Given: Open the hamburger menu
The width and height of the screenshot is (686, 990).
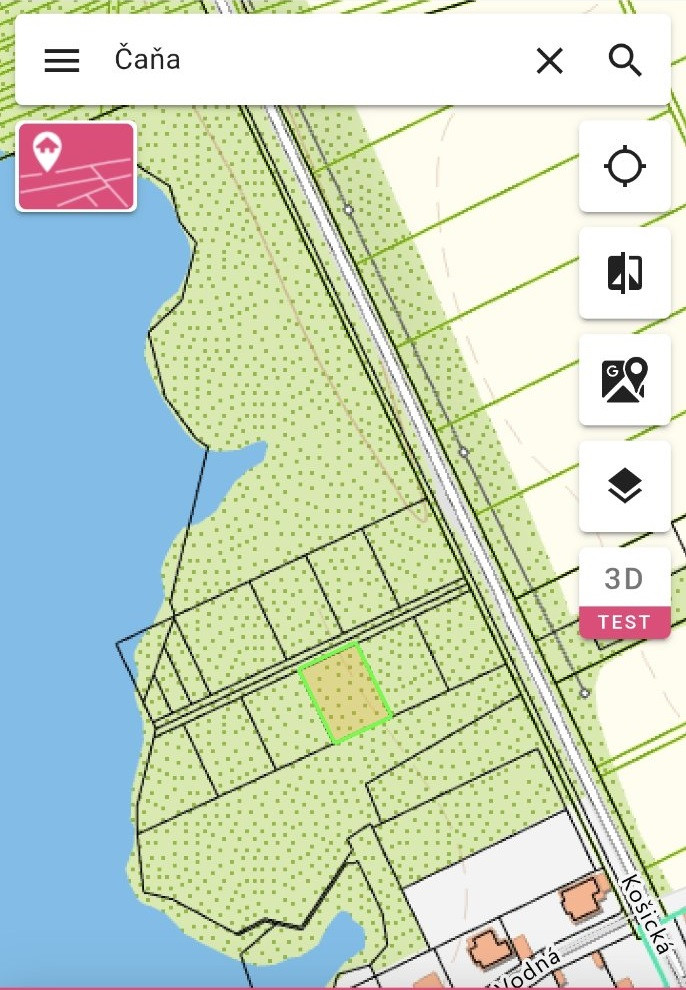Looking at the screenshot, I should [x=62, y=61].
